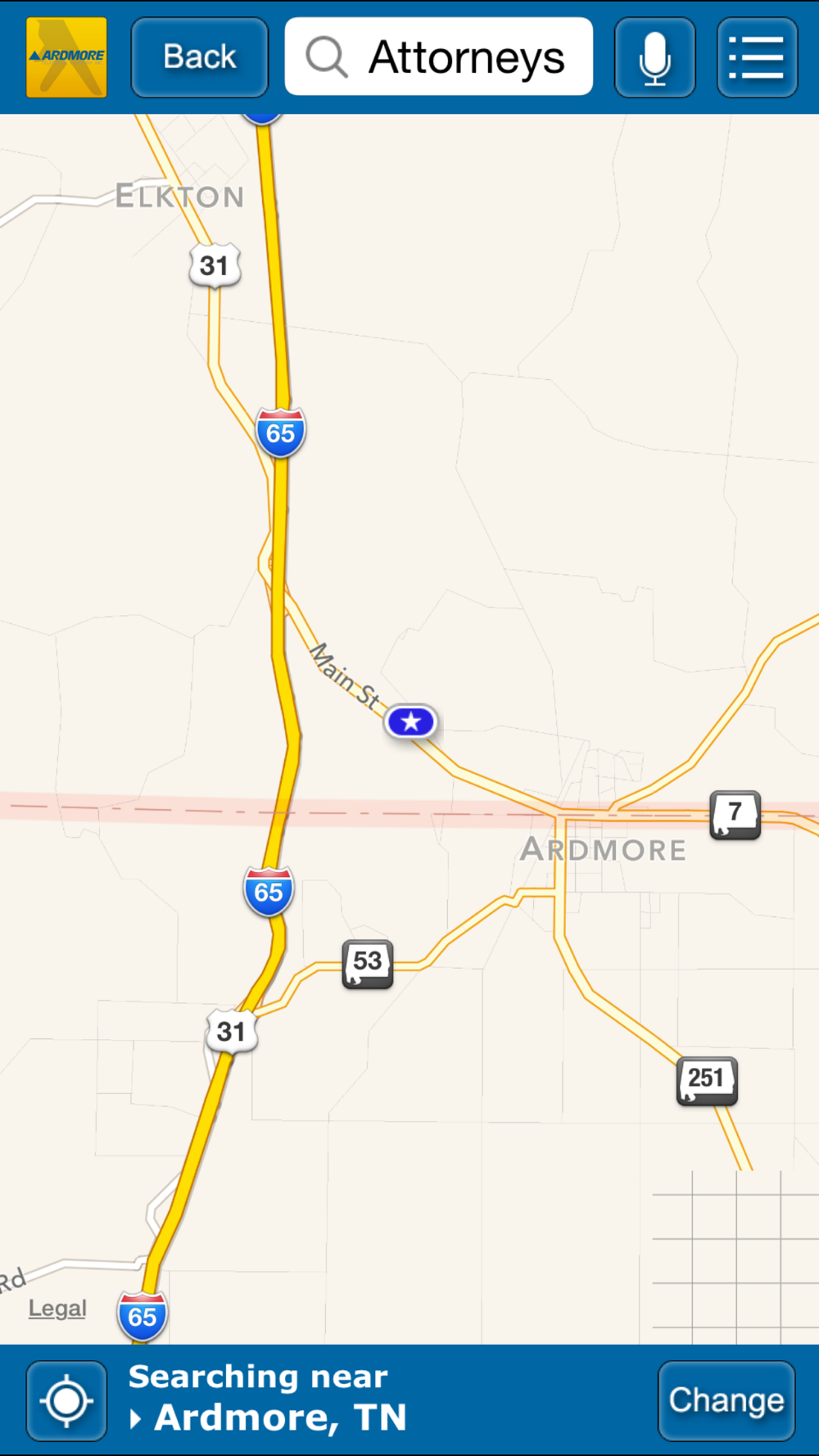Image resolution: width=819 pixels, height=1456 pixels.
Task: Change the search location
Action: click(x=726, y=1401)
